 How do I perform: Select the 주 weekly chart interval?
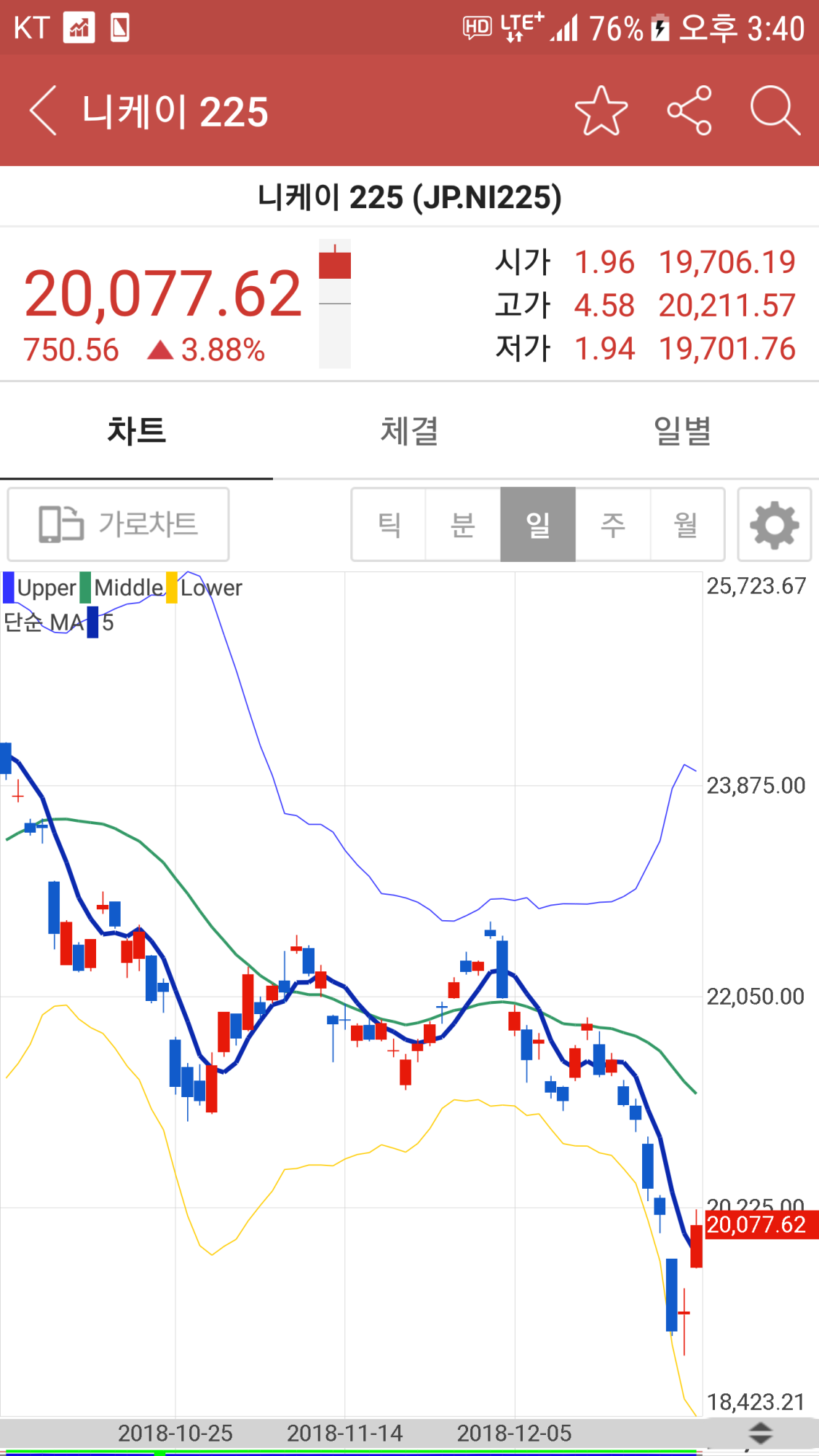(x=612, y=524)
